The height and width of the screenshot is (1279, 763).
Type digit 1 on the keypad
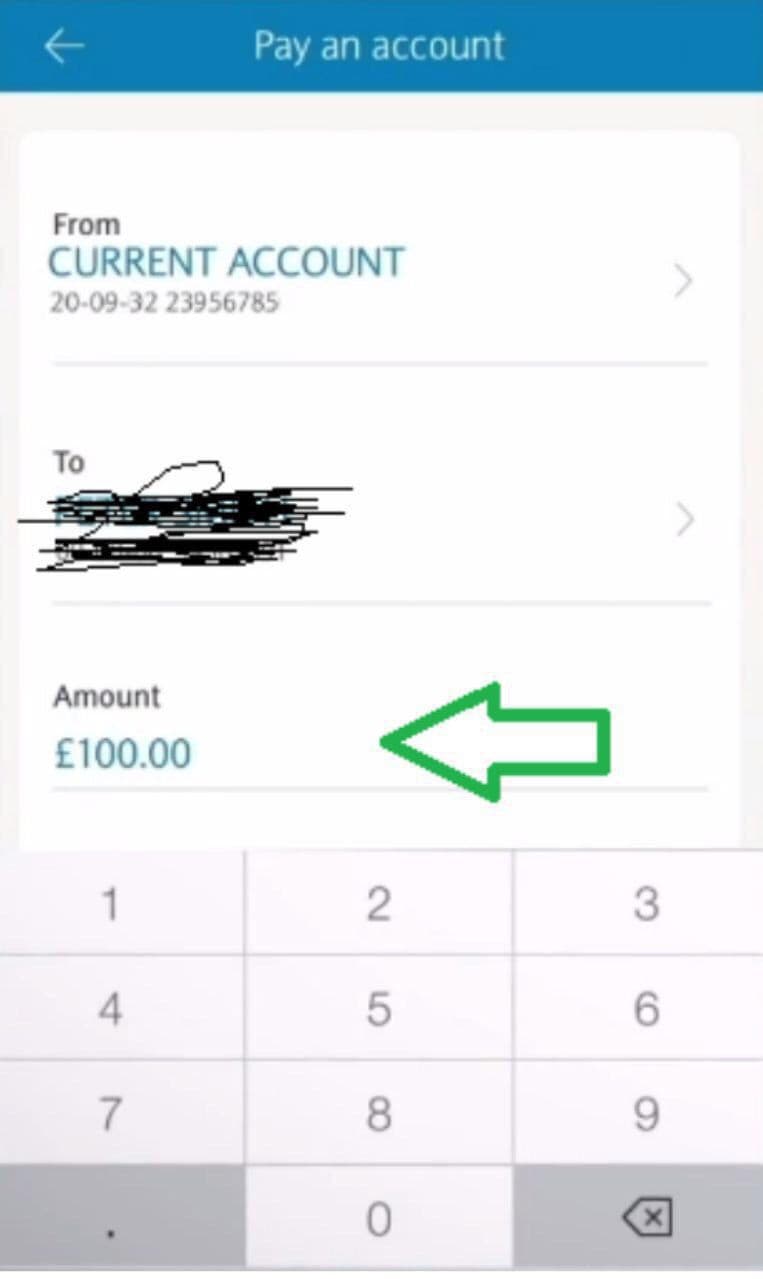coord(111,904)
